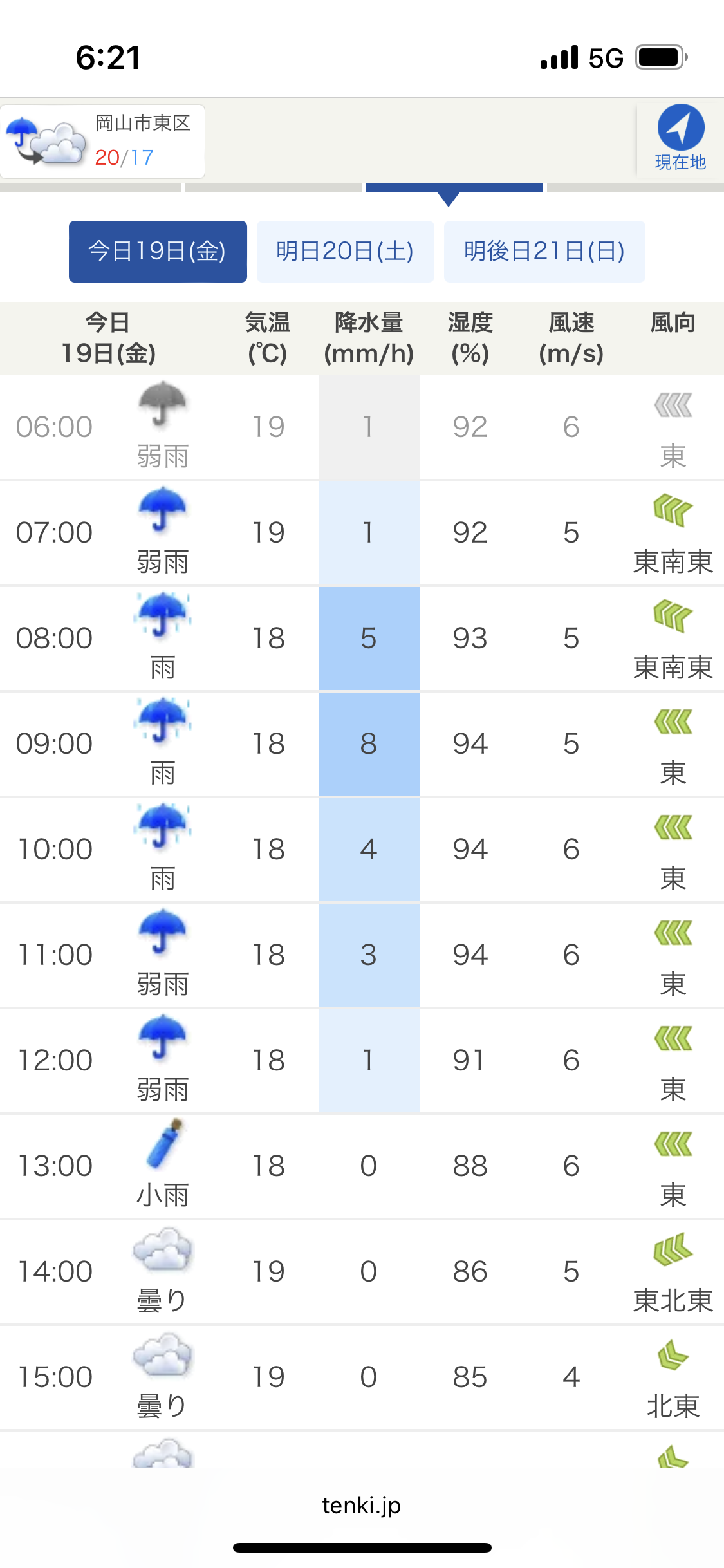Select the 今日19日(金) tab
724x1568 pixels.
tap(158, 252)
